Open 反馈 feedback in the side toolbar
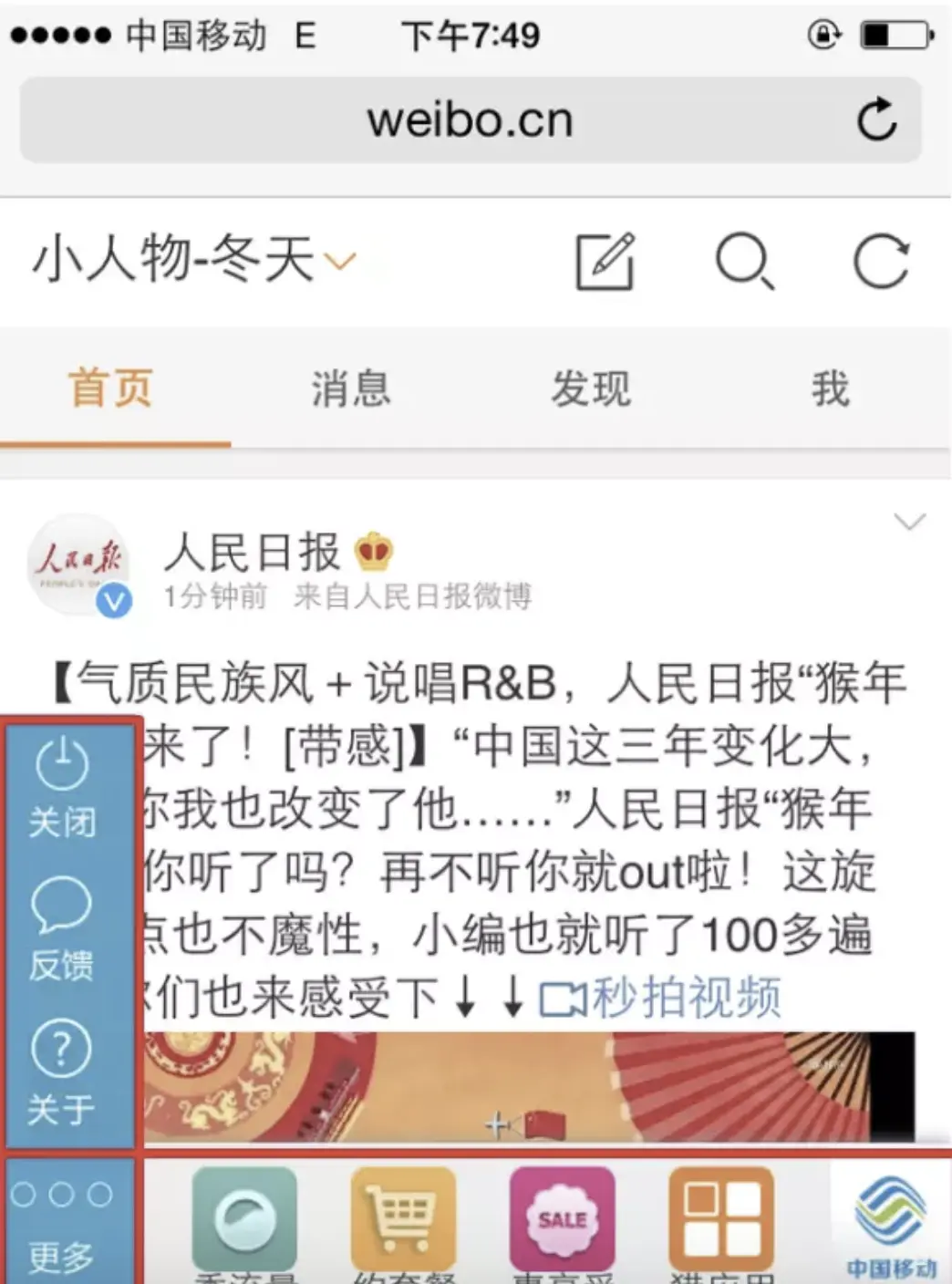Viewport: 952px width, 1284px height. pyautogui.click(x=62, y=930)
